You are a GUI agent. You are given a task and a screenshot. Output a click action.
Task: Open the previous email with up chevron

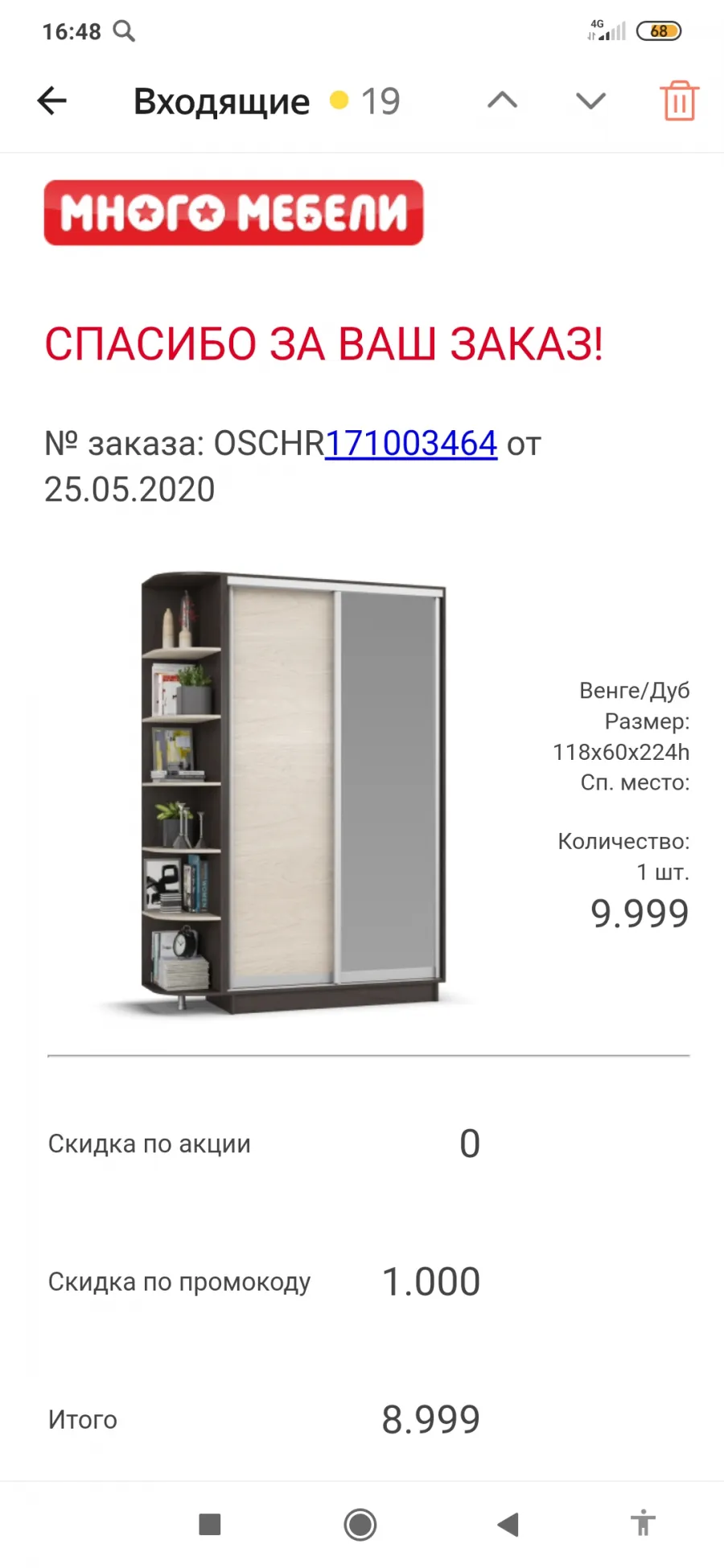(503, 101)
